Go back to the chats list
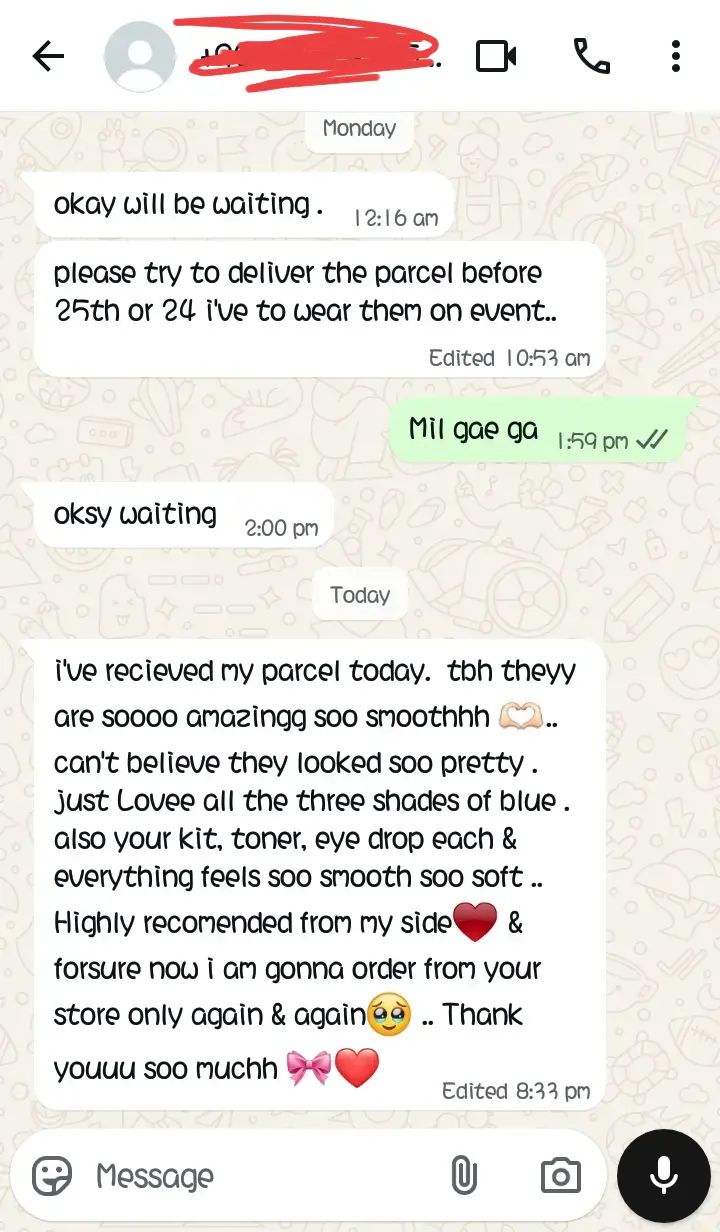 tap(48, 57)
